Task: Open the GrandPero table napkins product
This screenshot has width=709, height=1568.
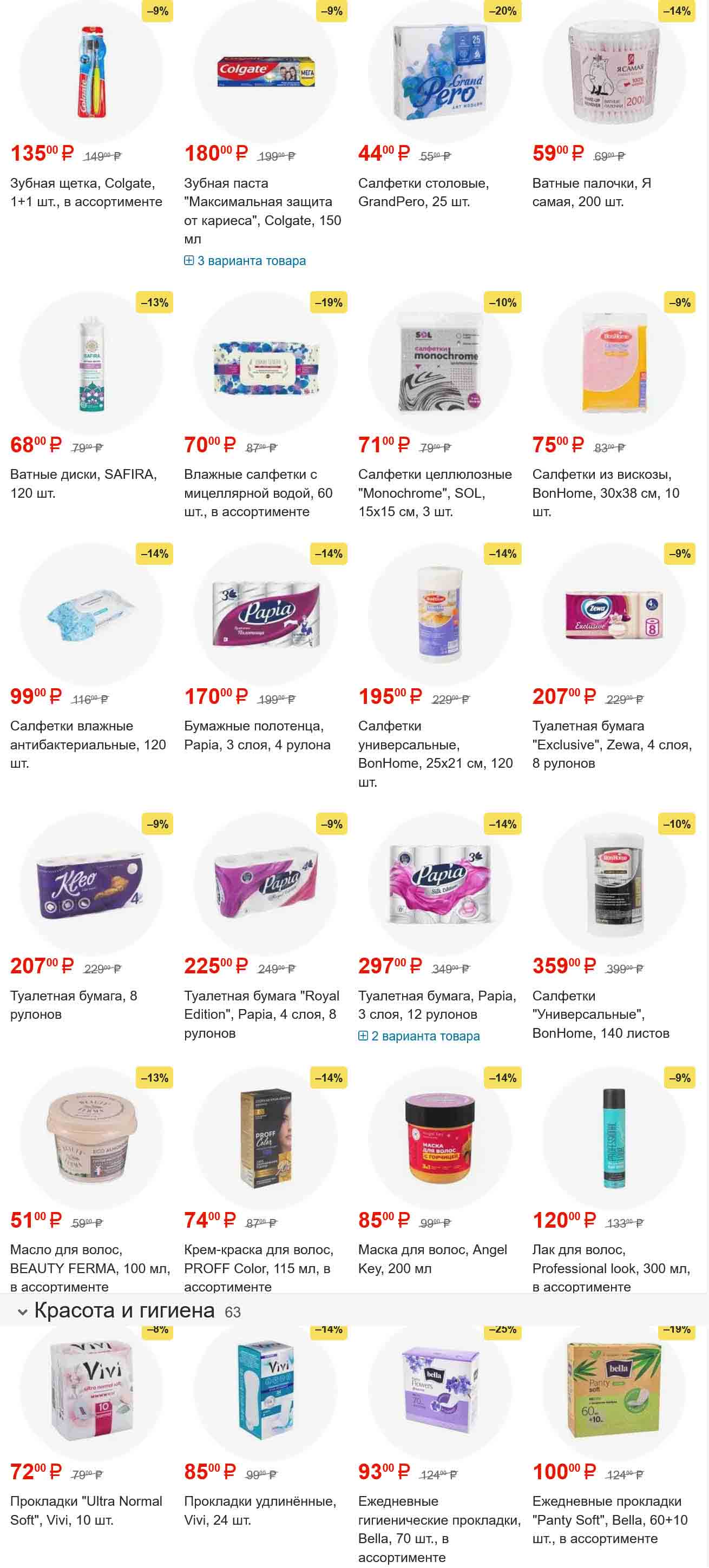Action: [x=423, y=192]
